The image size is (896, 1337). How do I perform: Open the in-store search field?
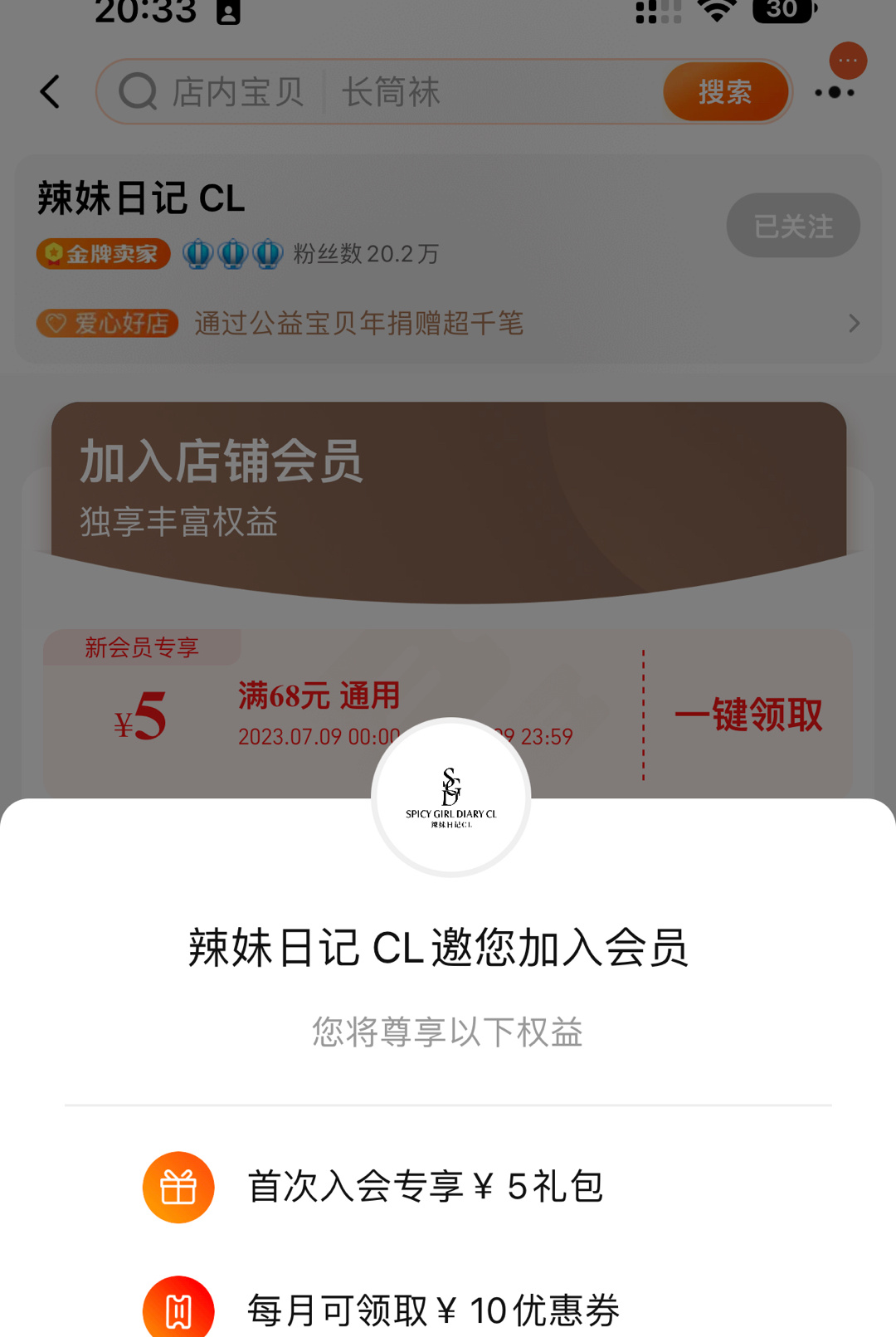pyautogui.click(x=390, y=92)
